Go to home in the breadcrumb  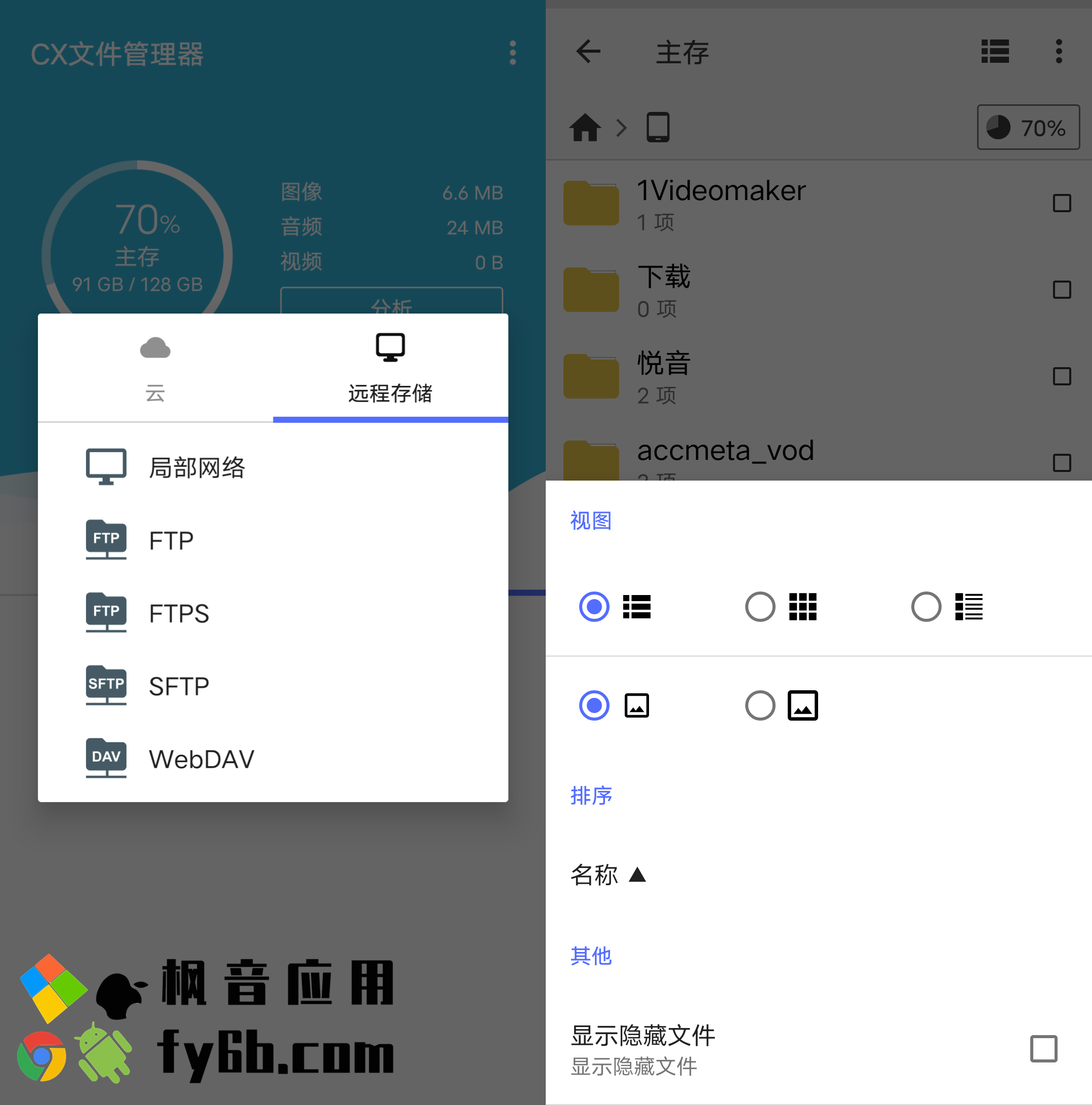[585, 127]
